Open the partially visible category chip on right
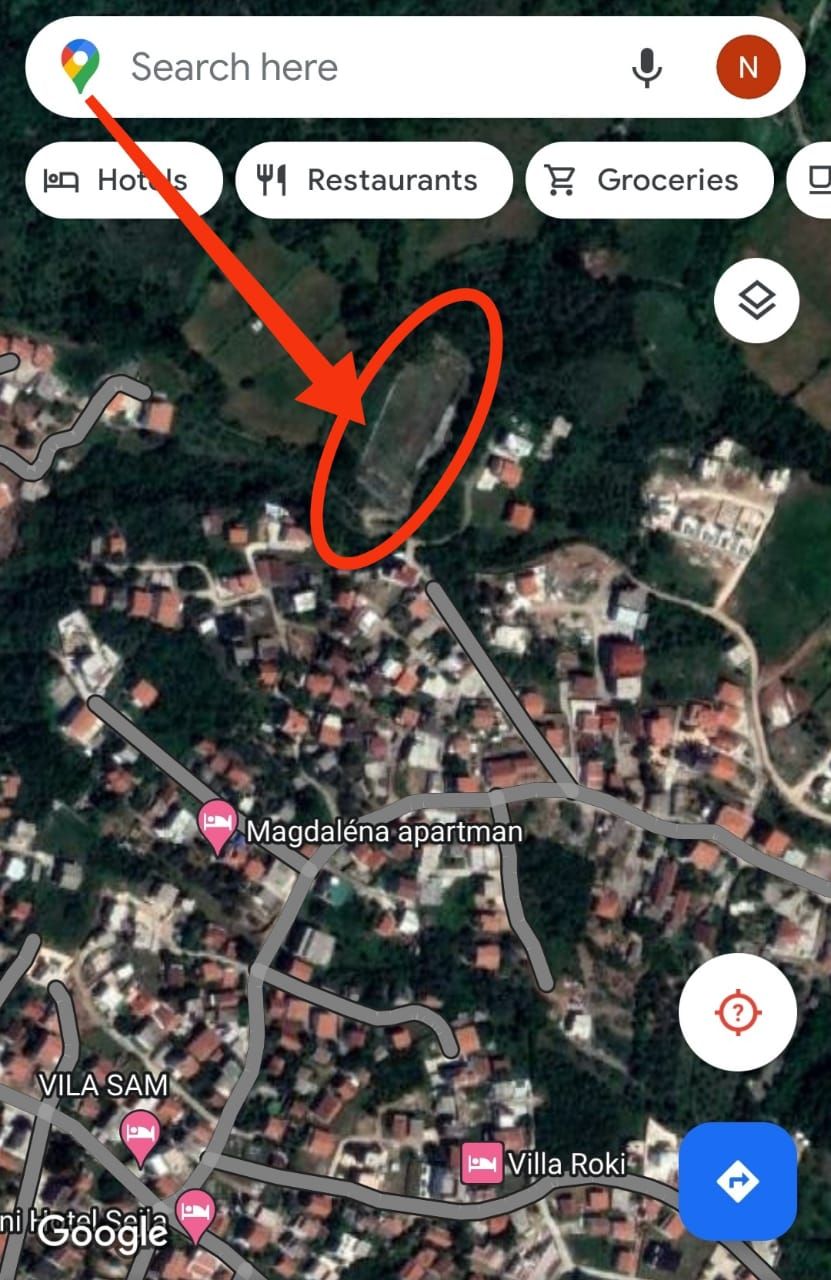The image size is (831, 1280). (x=818, y=180)
